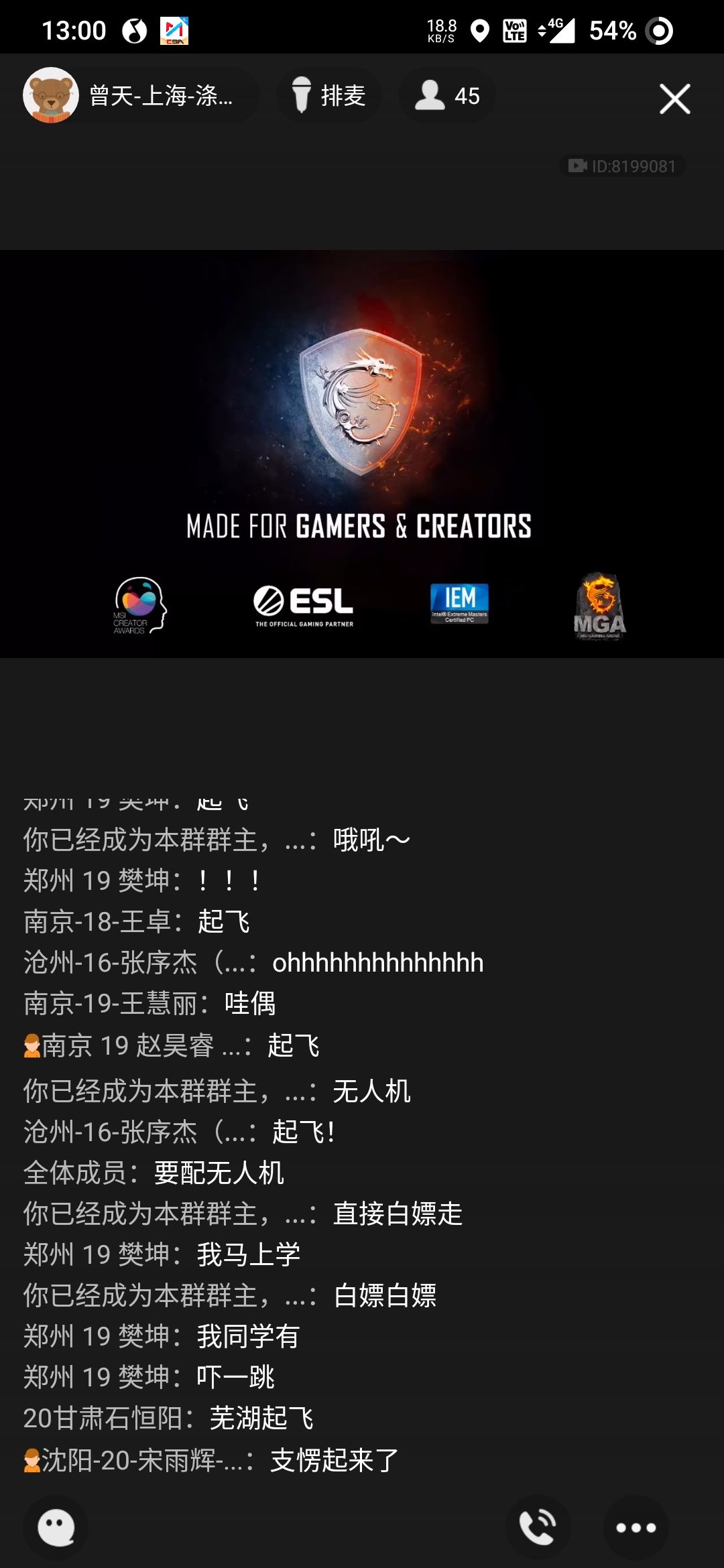Tap the phone call icon

(538, 1527)
